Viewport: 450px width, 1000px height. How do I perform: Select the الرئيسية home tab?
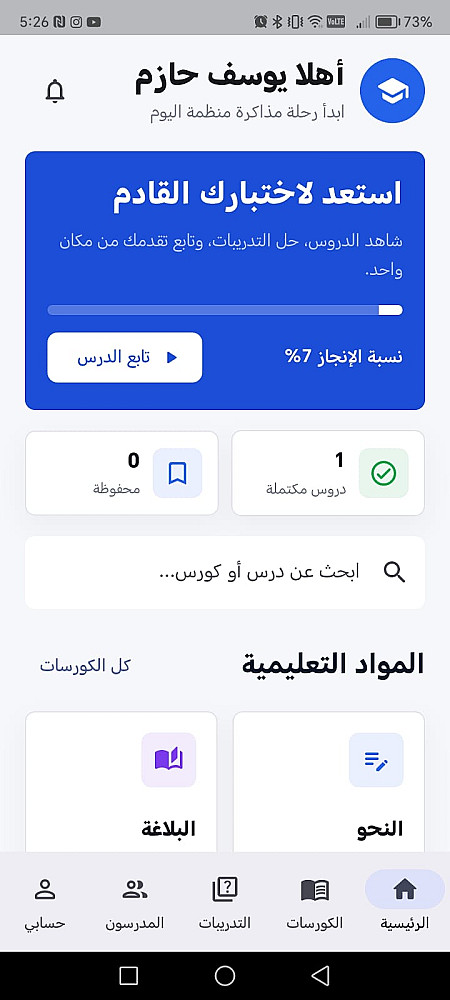coord(405,902)
